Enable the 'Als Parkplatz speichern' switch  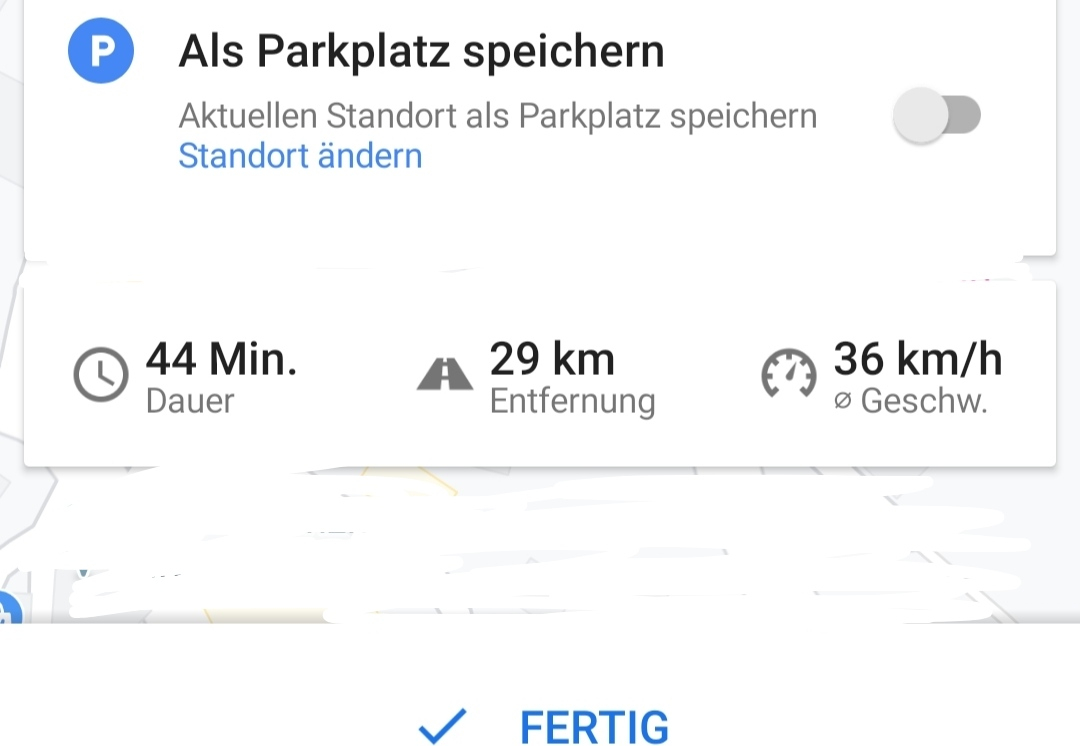point(937,116)
